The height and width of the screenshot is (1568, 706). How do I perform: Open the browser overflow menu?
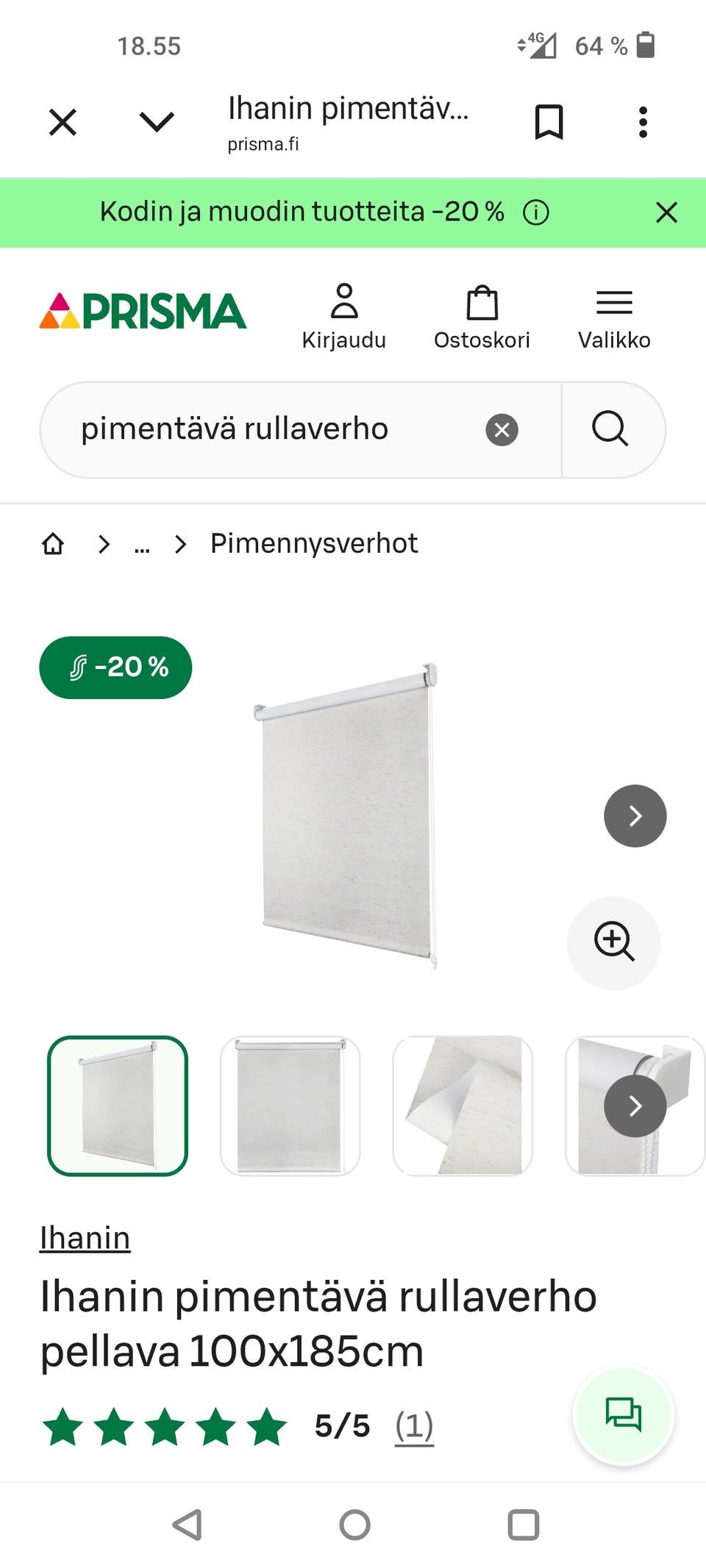click(x=643, y=122)
